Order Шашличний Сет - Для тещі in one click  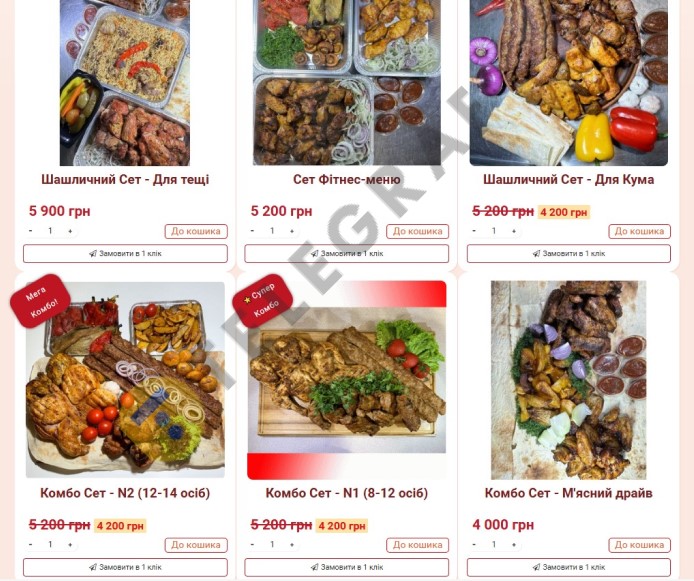tap(125, 254)
